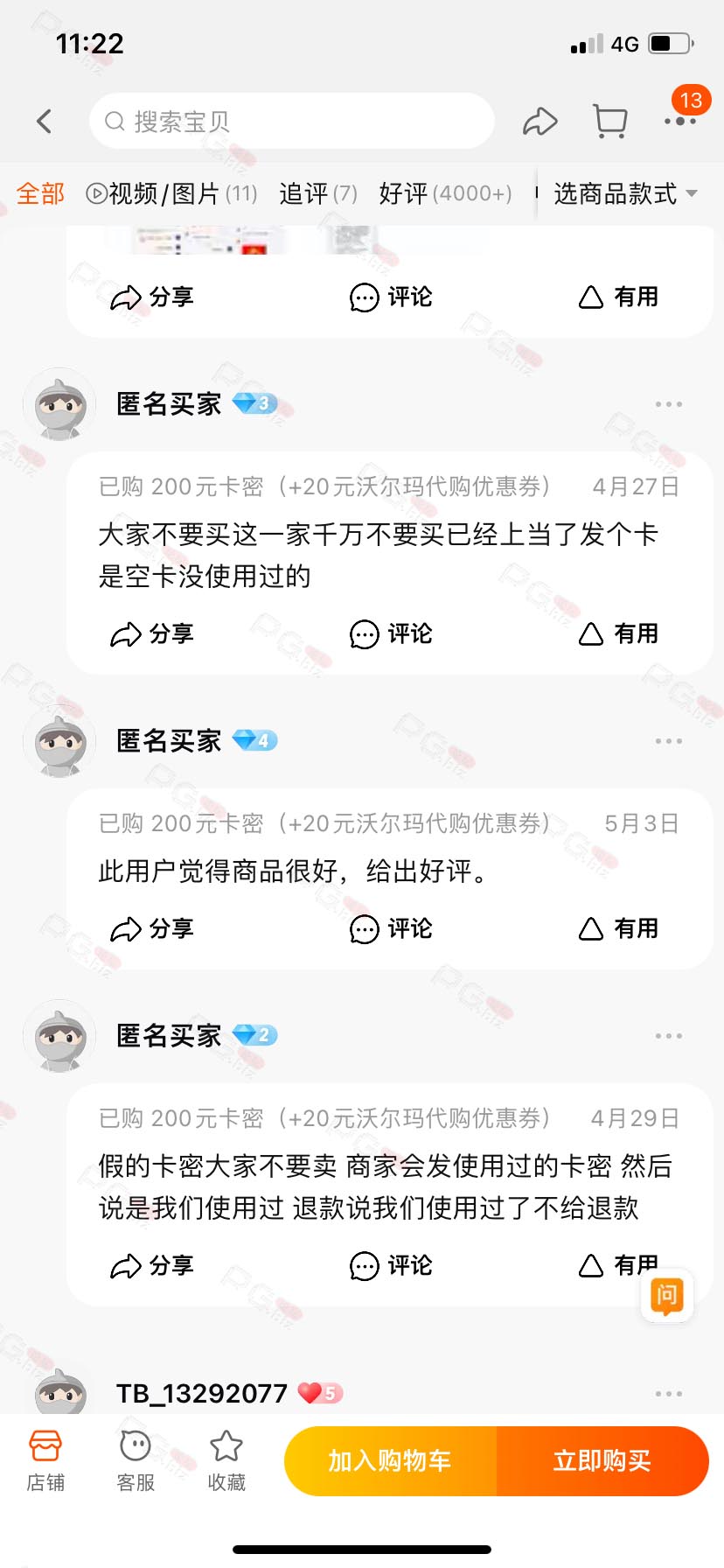Switch to the 追评 tab
Screen dimensions: 724x1568
coord(318,193)
